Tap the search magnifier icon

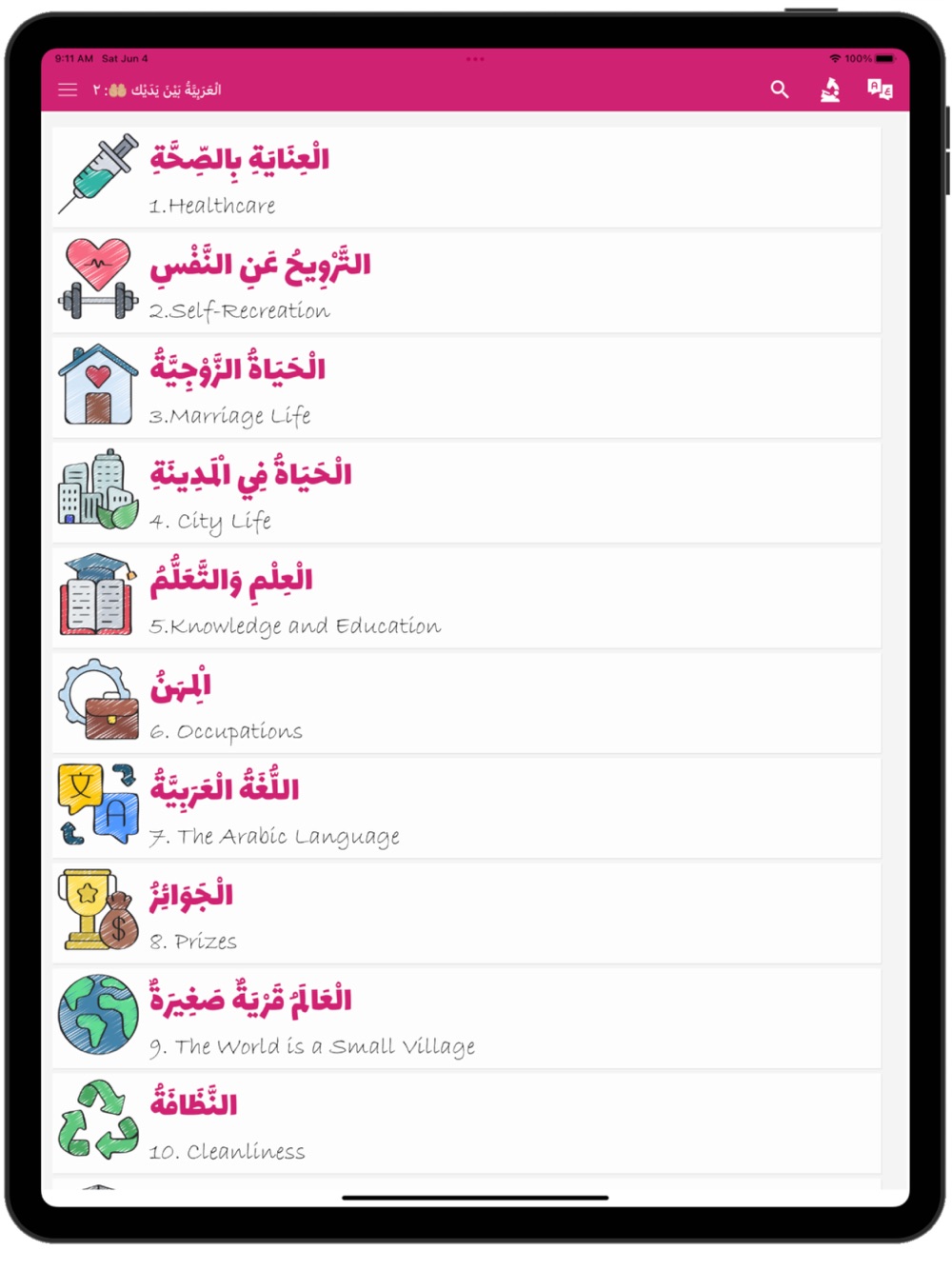(x=780, y=89)
